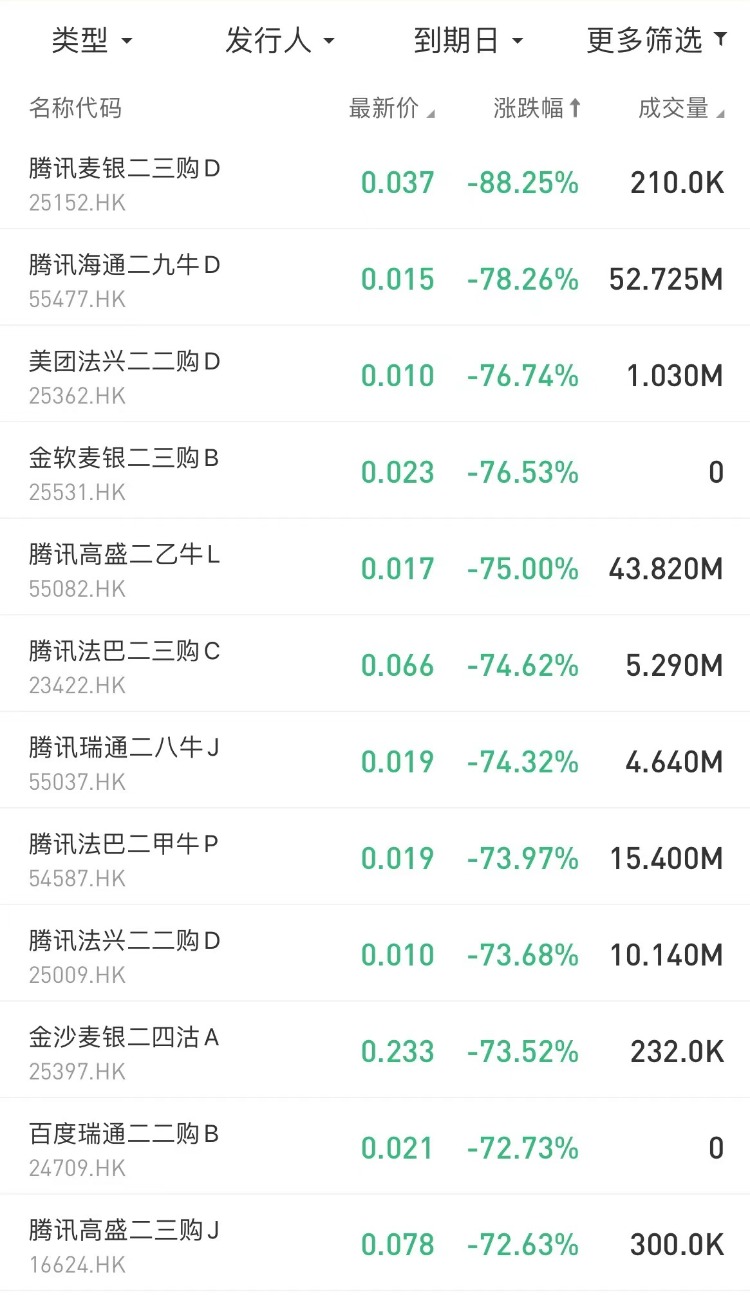The image size is (750, 1297).
Task: Open 百度瑞通二二购B 24709.HK
Action: pos(375,1147)
